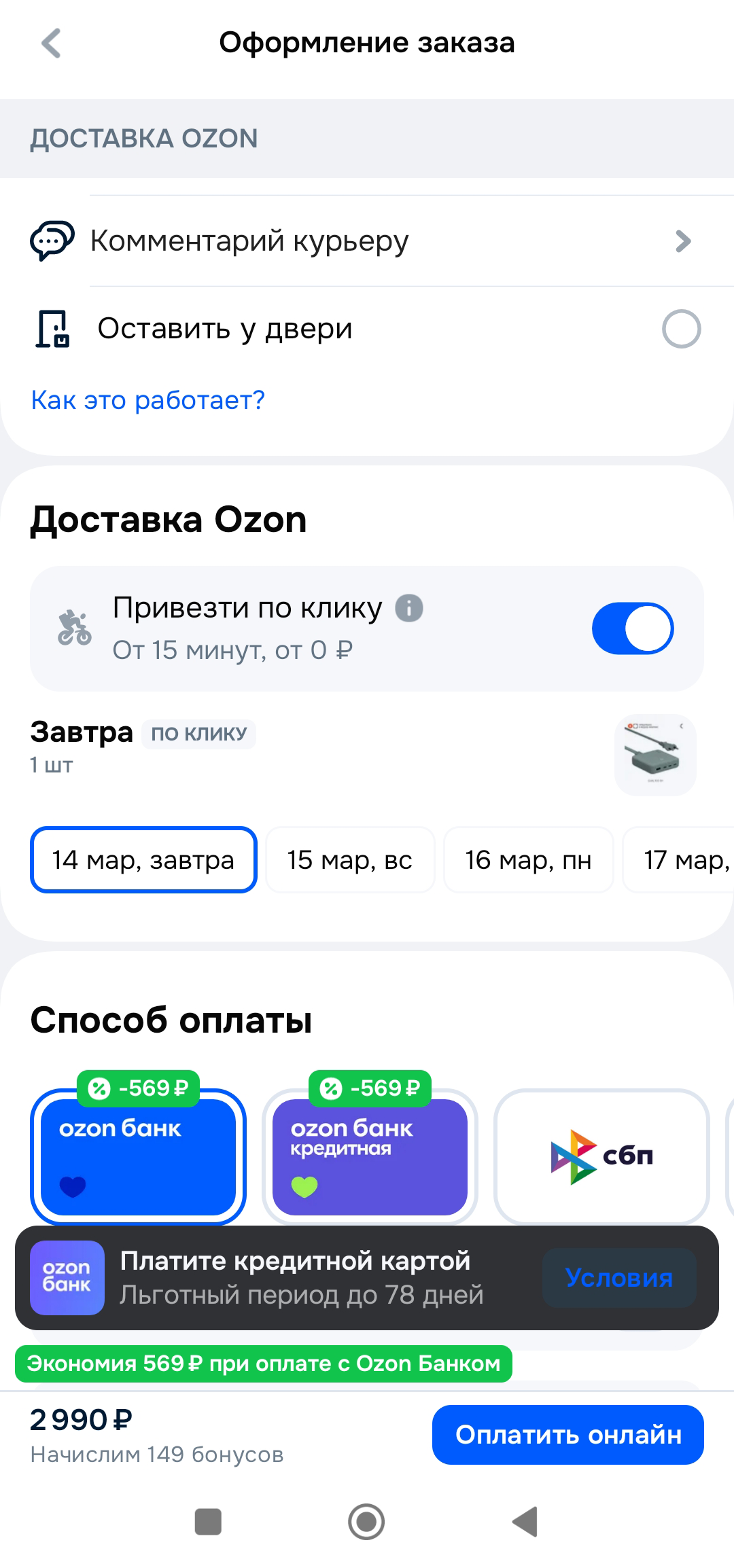The image size is (734, 1568).
Task: Open the Как это работает? link
Action: 147,400
